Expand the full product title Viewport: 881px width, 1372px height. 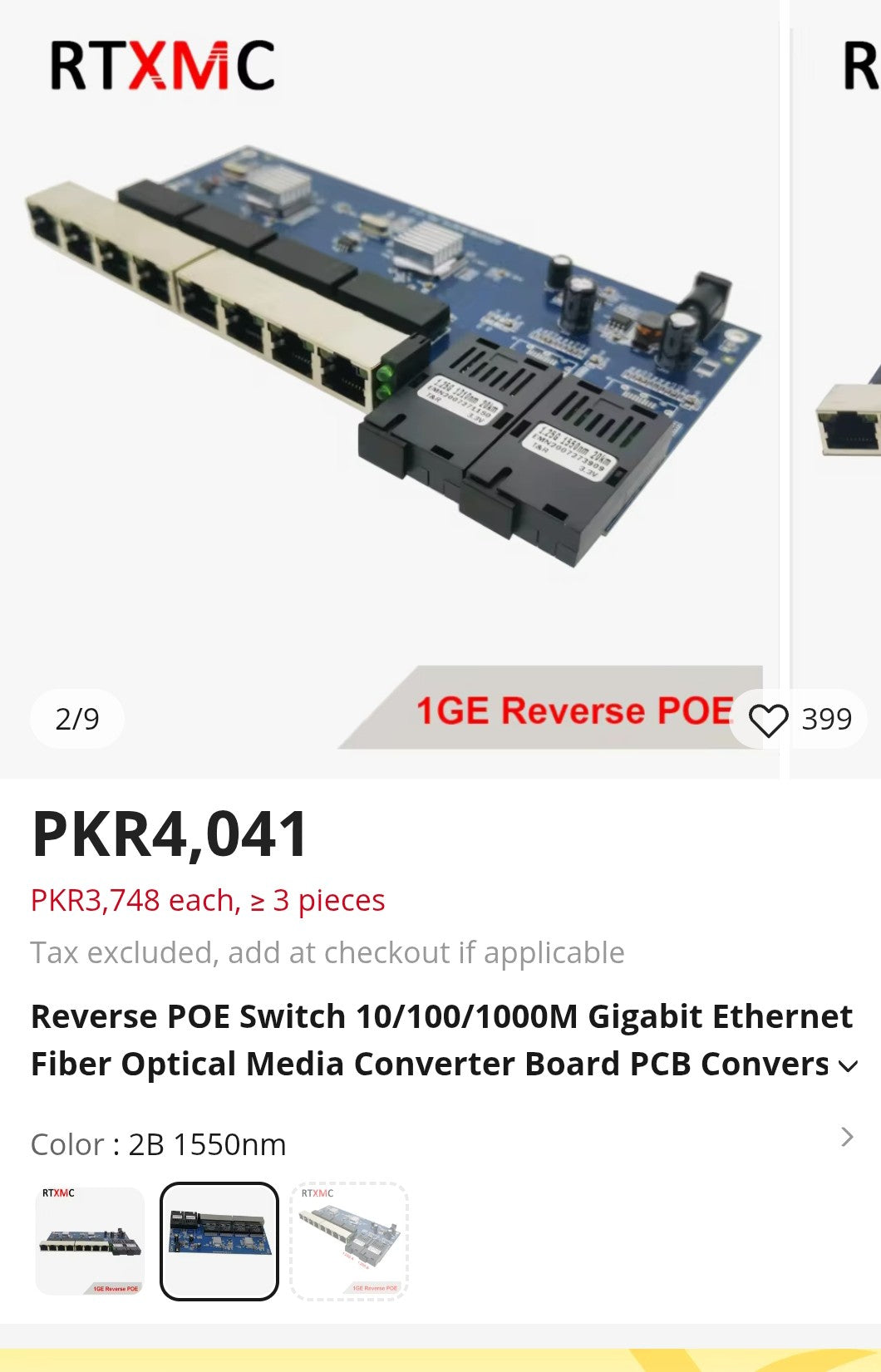coord(848,1066)
